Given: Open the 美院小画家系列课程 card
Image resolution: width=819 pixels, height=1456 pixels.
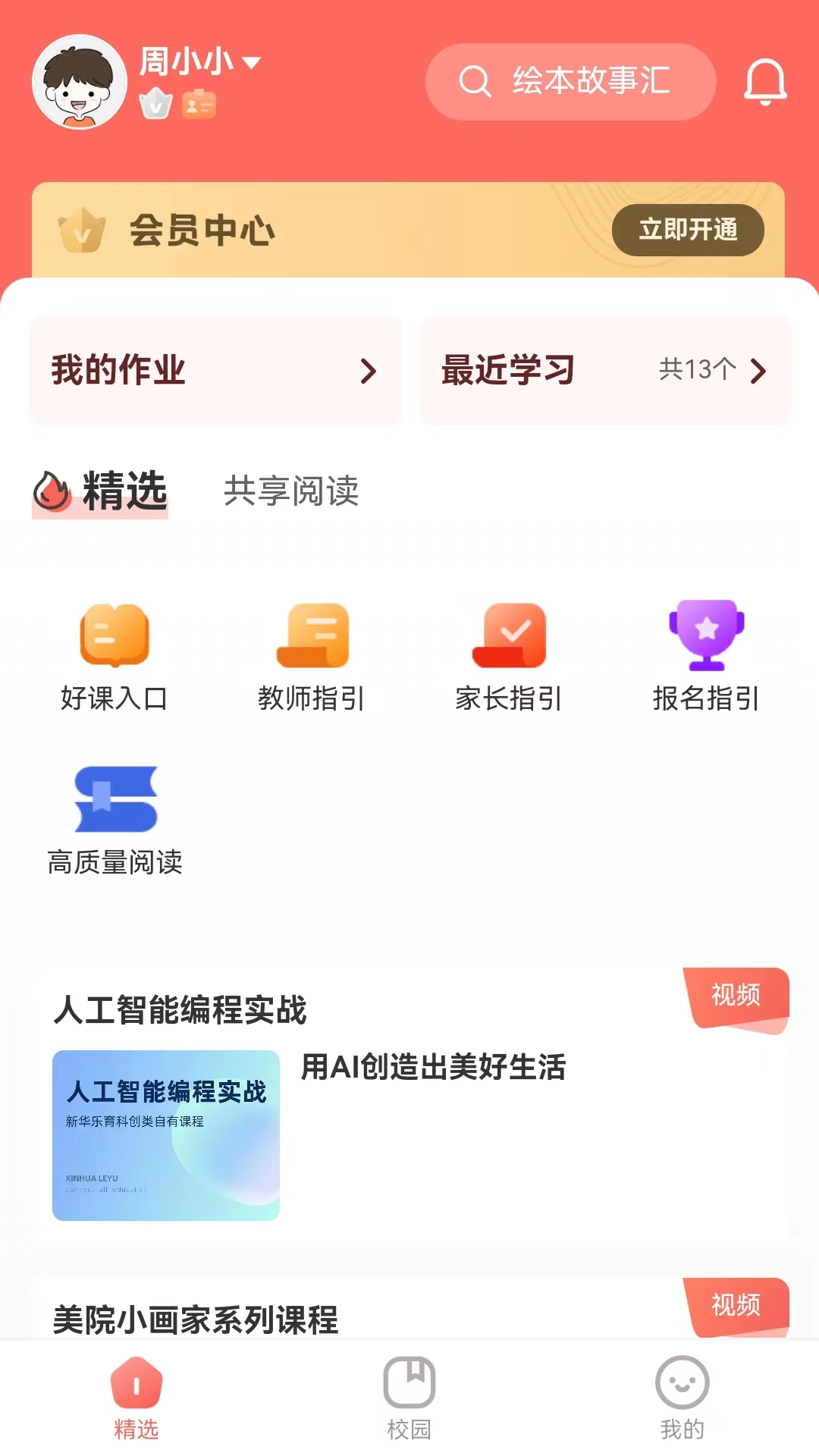Looking at the screenshot, I should pos(409,1318).
